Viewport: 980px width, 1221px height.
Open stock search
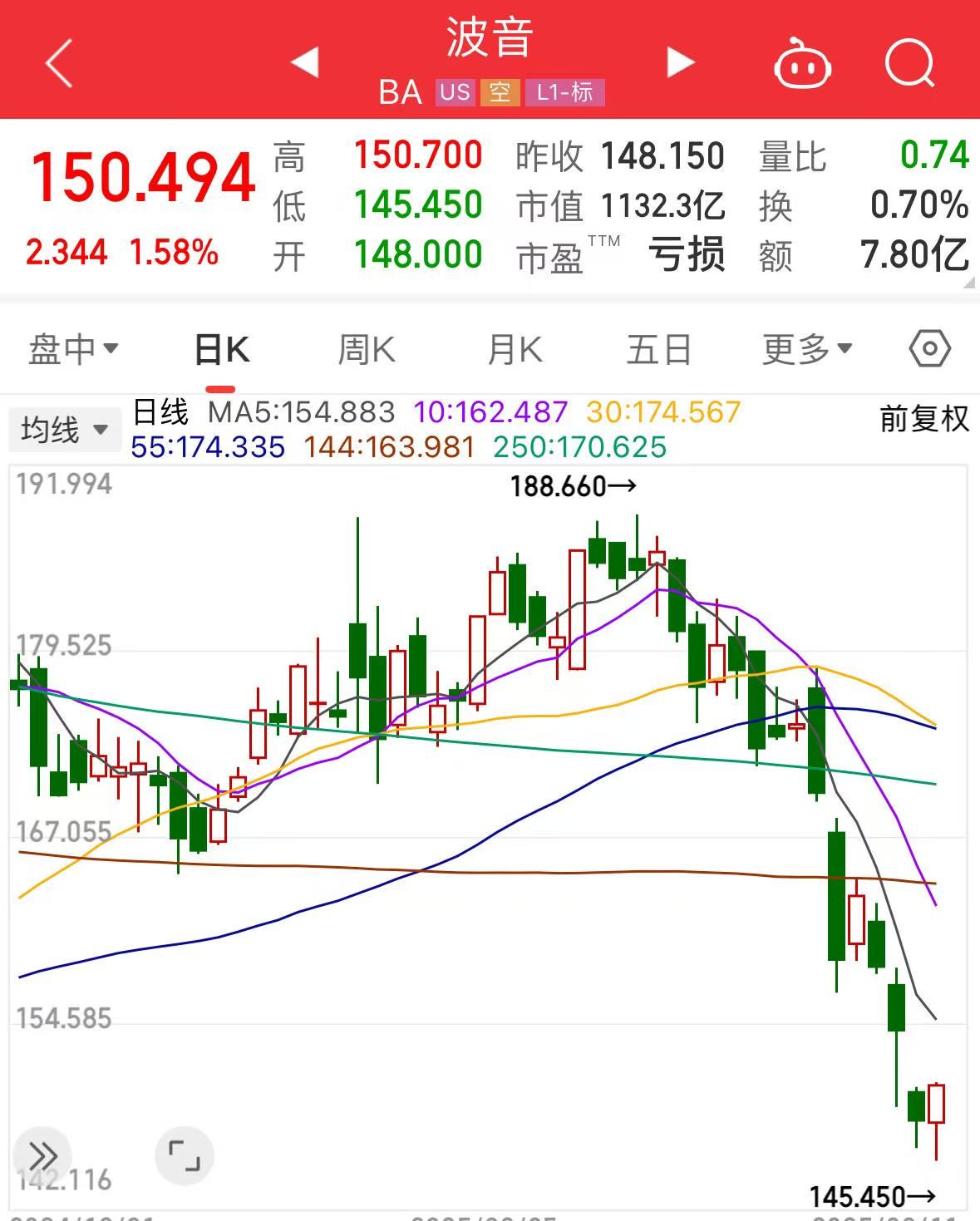click(909, 62)
